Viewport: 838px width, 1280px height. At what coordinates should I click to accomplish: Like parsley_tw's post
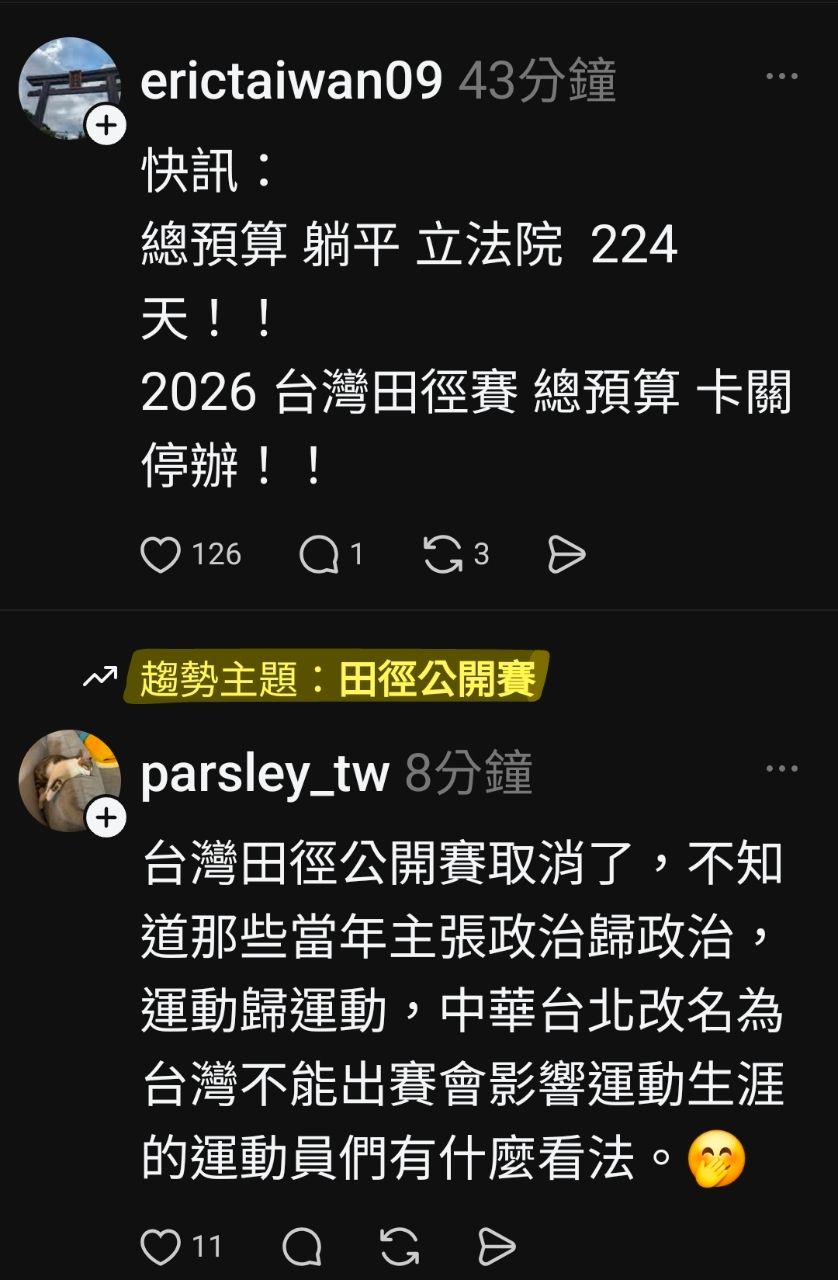(x=160, y=1247)
